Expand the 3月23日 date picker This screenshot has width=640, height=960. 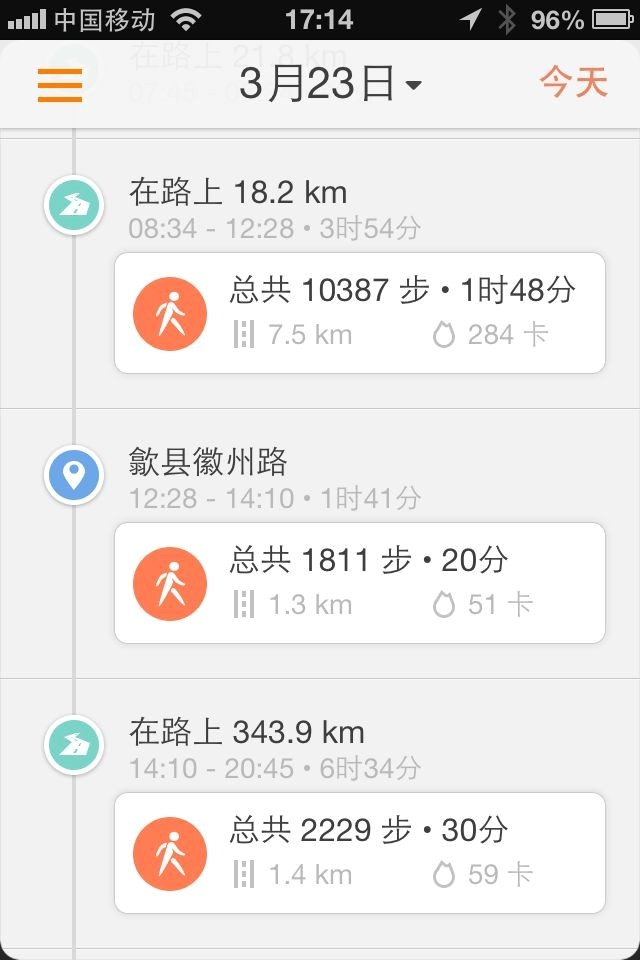pos(330,85)
